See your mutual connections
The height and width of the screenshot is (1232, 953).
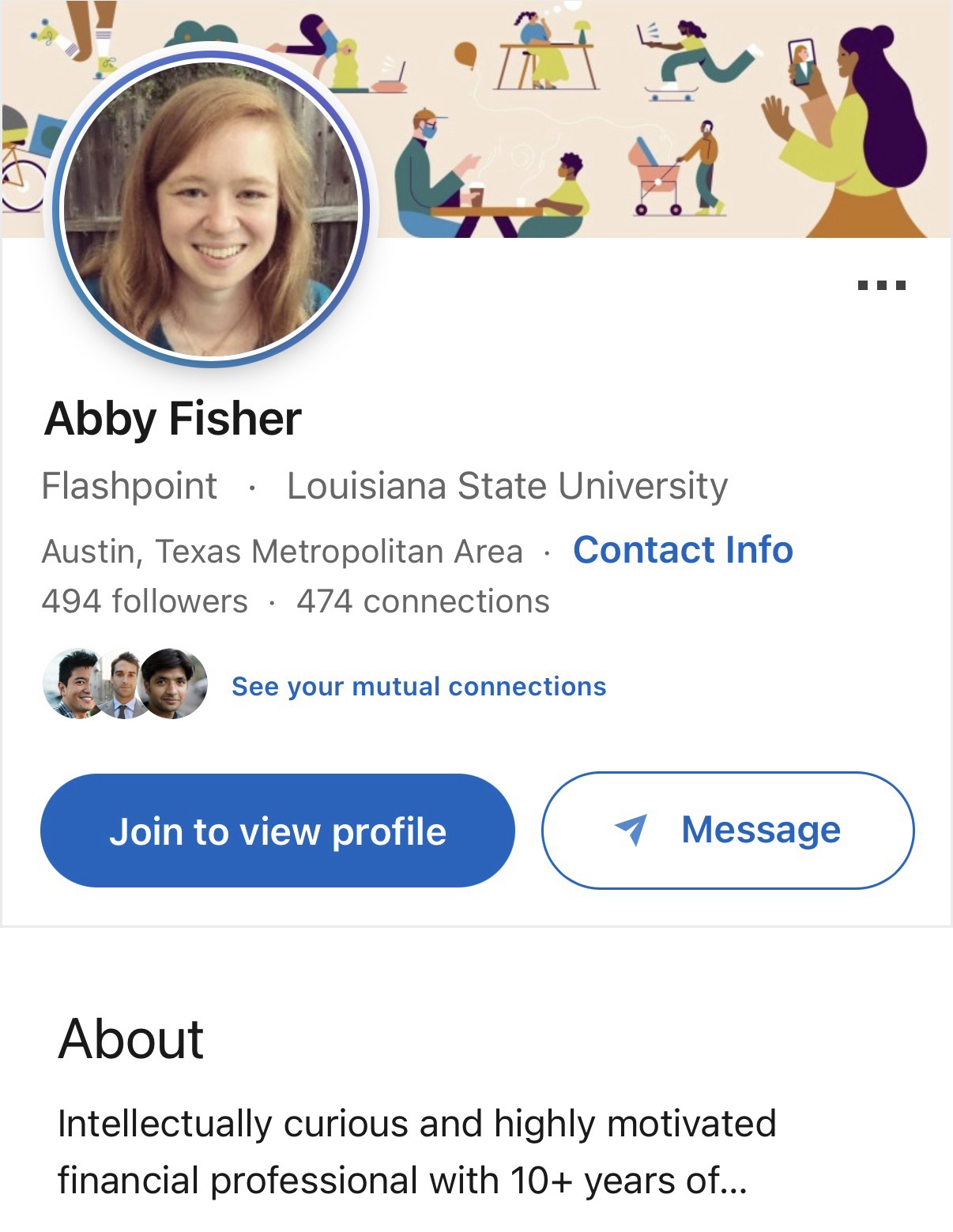[418, 686]
